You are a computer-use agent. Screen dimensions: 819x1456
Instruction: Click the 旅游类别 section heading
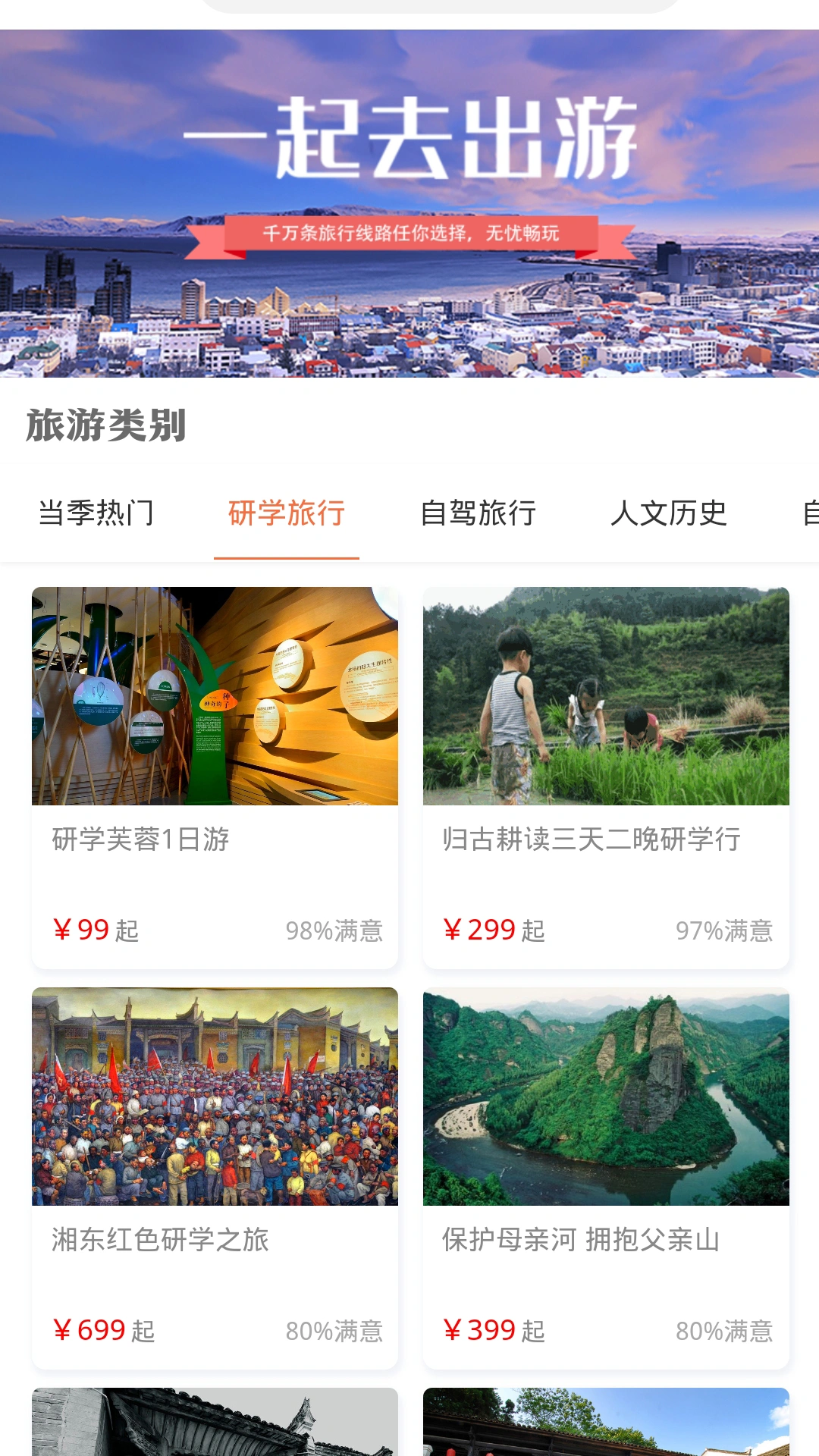pyautogui.click(x=106, y=426)
